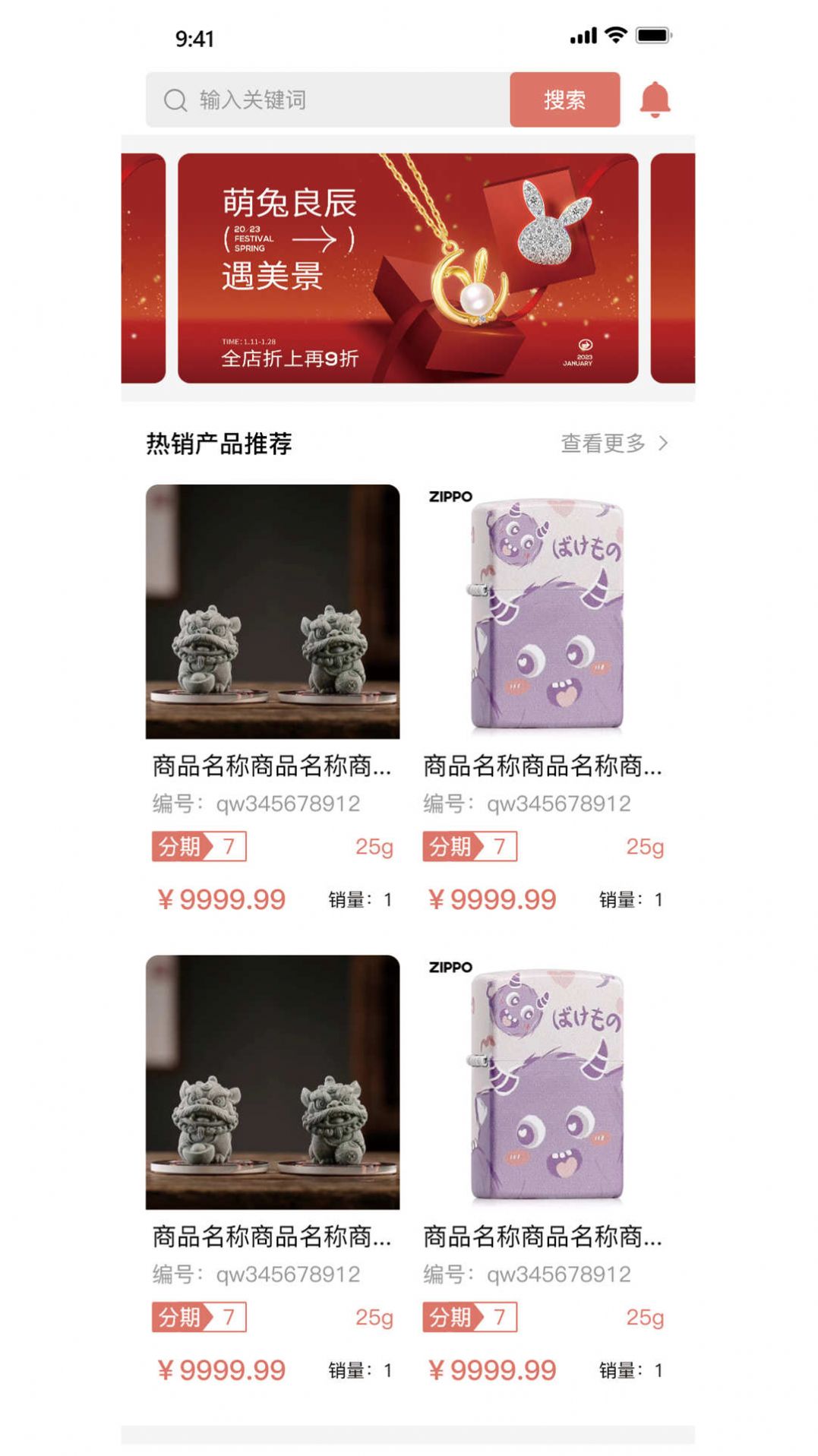Image resolution: width=818 pixels, height=1456 pixels.
Task: Tap the red 搜索 search button
Action: pyautogui.click(x=564, y=99)
